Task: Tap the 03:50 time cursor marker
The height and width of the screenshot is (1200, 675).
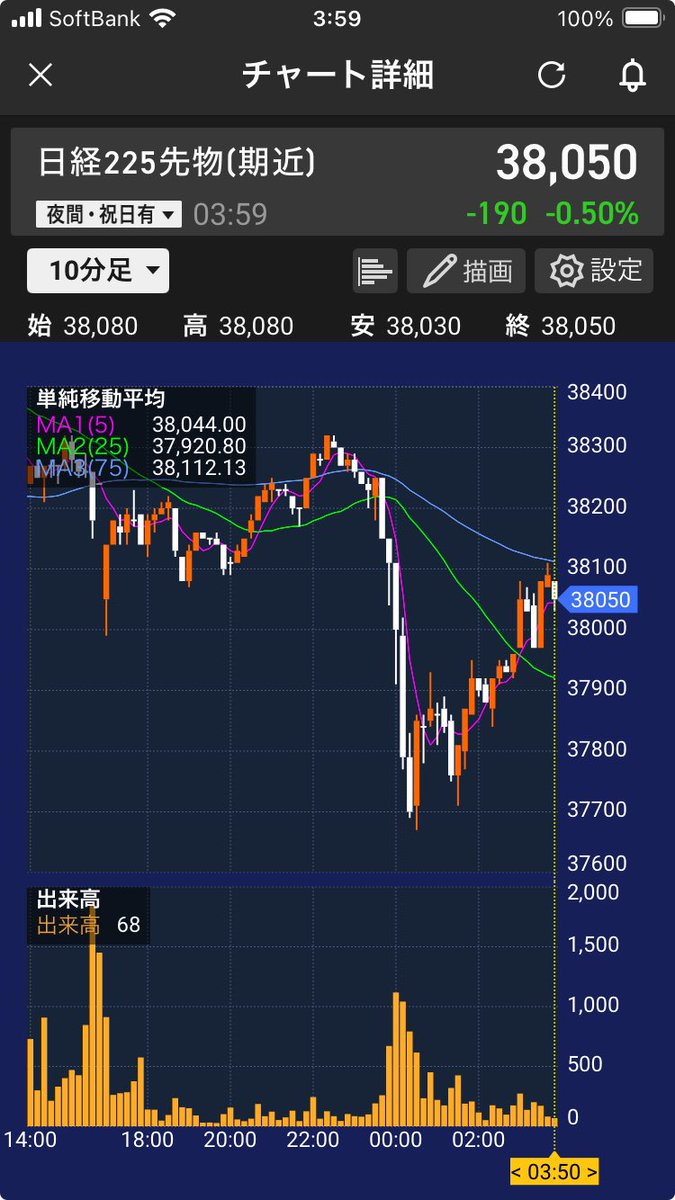Action: (555, 1171)
